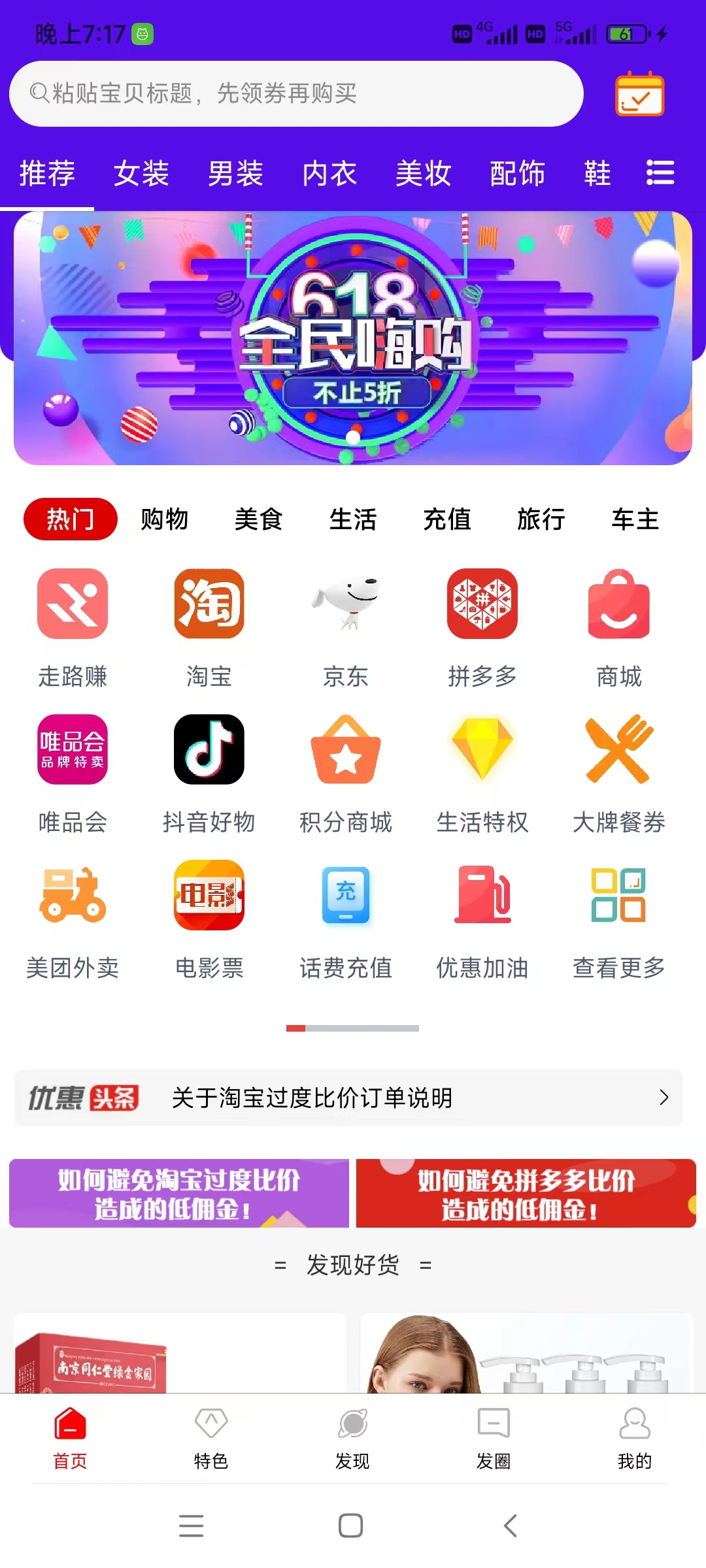Tap the search bar to paste product title
Screen dimensions: 706x1568
point(294,93)
